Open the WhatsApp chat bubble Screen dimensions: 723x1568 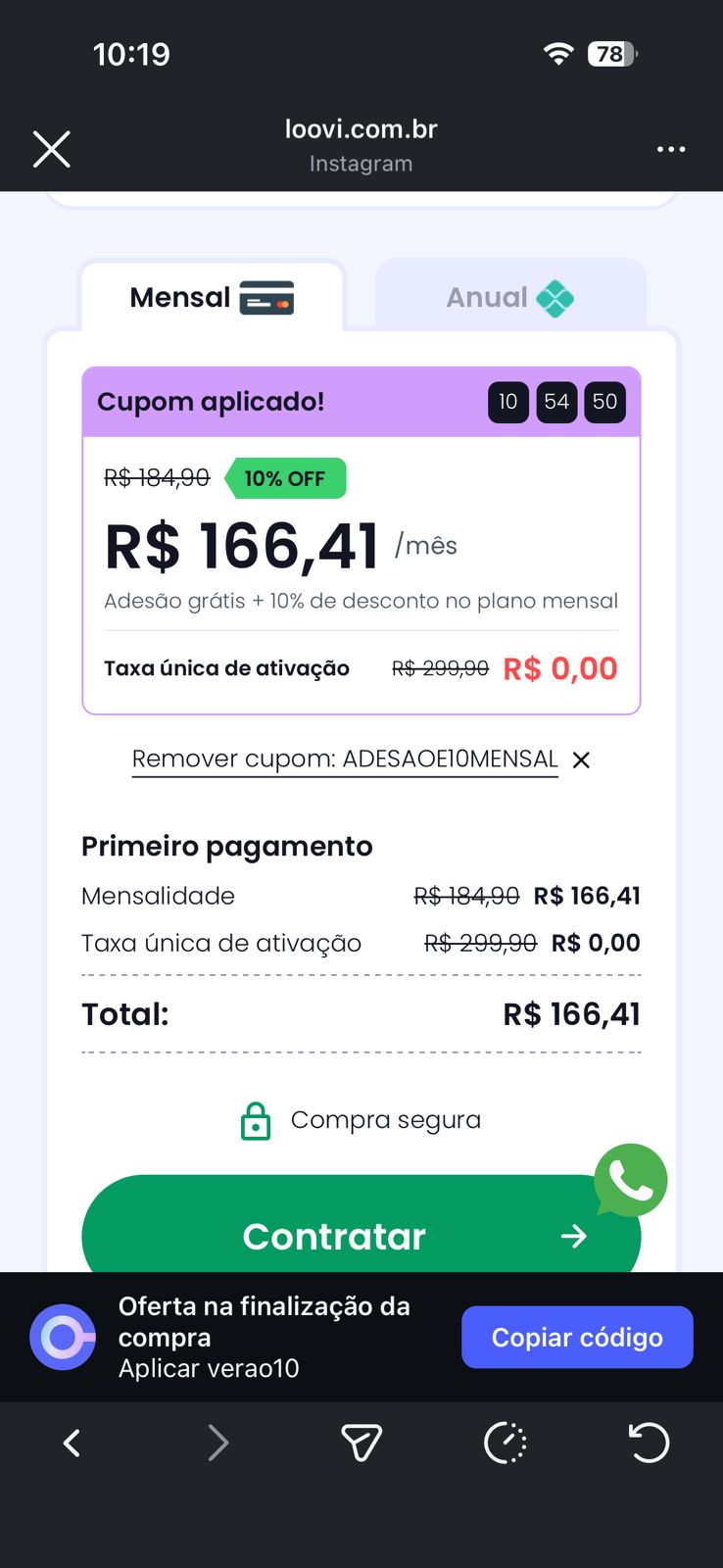(x=631, y=1180)
